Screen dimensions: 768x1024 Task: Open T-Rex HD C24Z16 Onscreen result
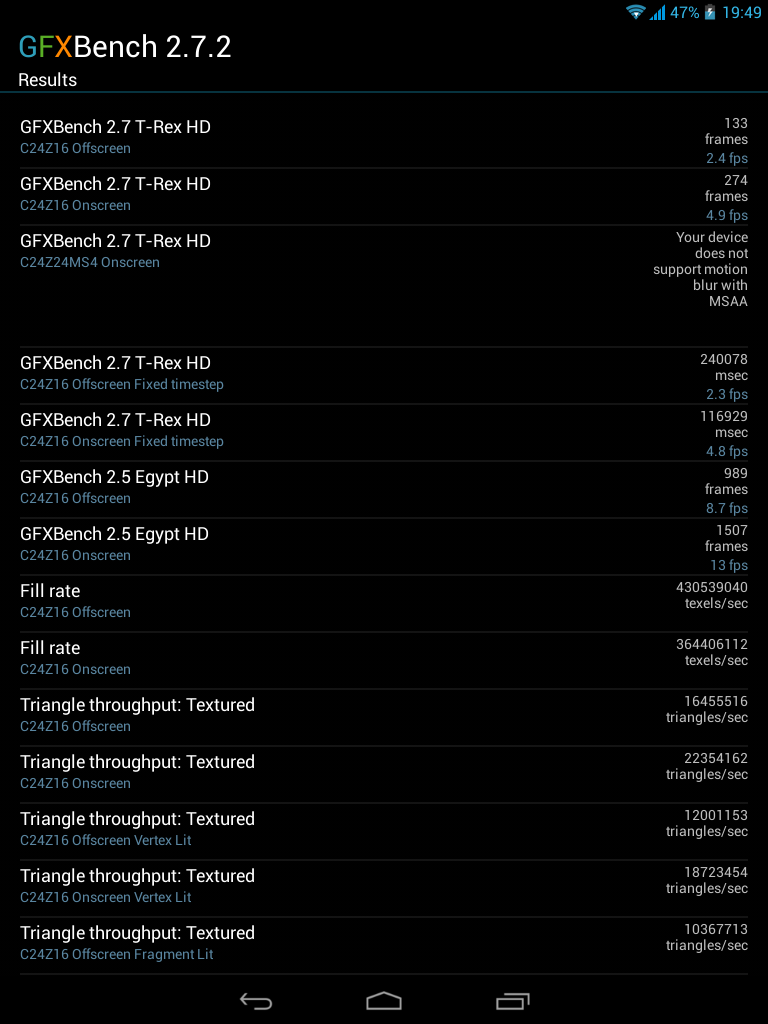pyautogui.click(x=384, y=195)
